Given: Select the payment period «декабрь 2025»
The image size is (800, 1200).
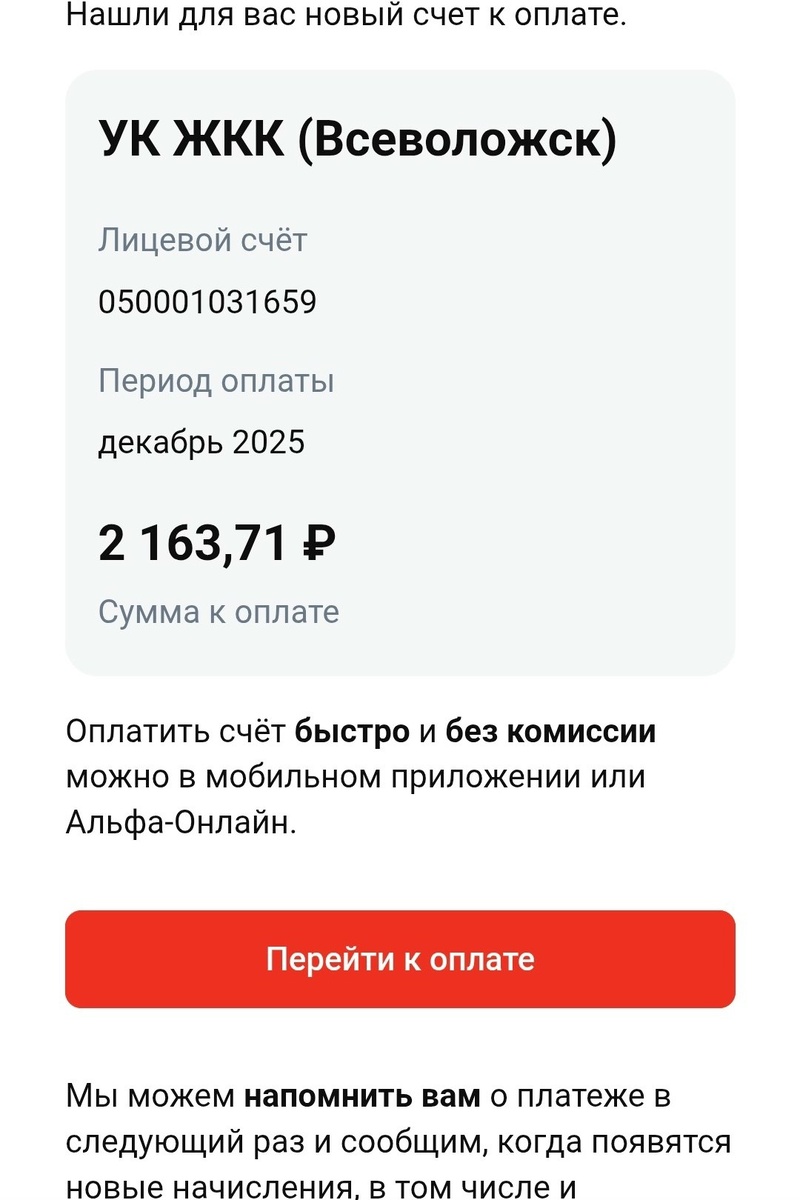Looking at the screenshot, I should click(202, 441).
